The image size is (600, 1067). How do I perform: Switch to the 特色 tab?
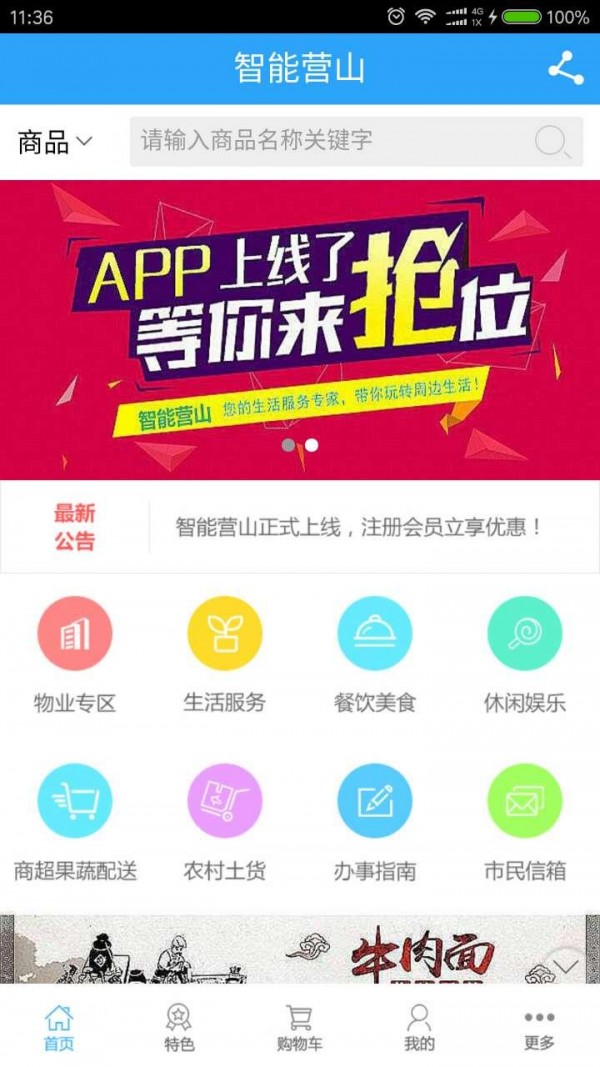179,1028
